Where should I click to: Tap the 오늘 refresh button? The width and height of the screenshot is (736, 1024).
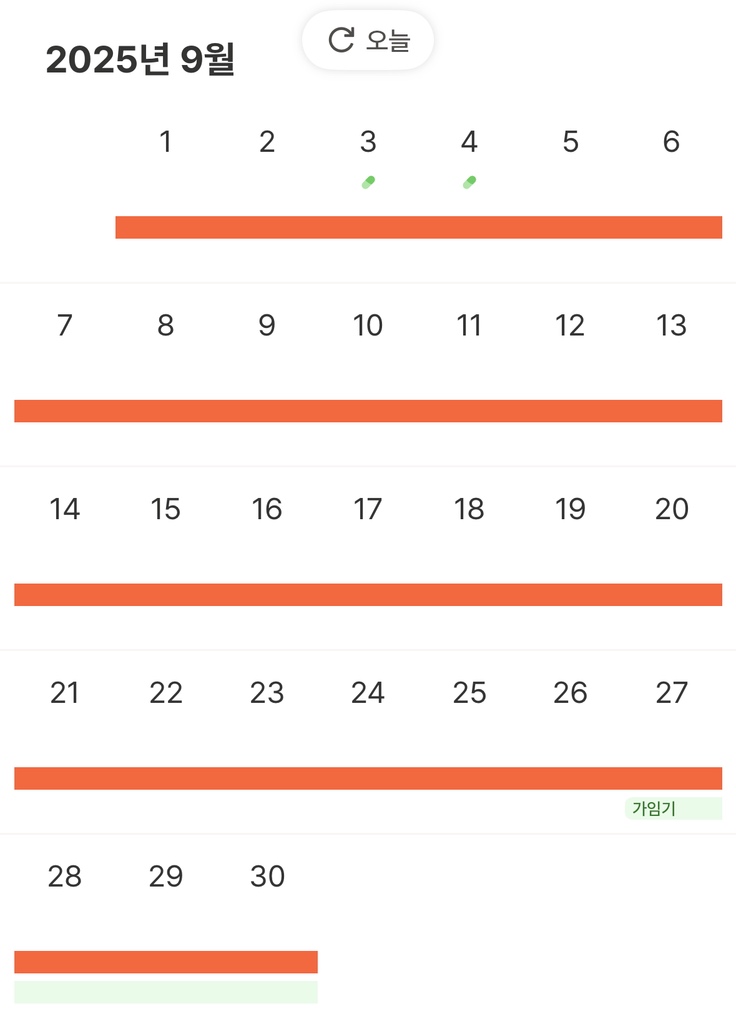[368, 41]
